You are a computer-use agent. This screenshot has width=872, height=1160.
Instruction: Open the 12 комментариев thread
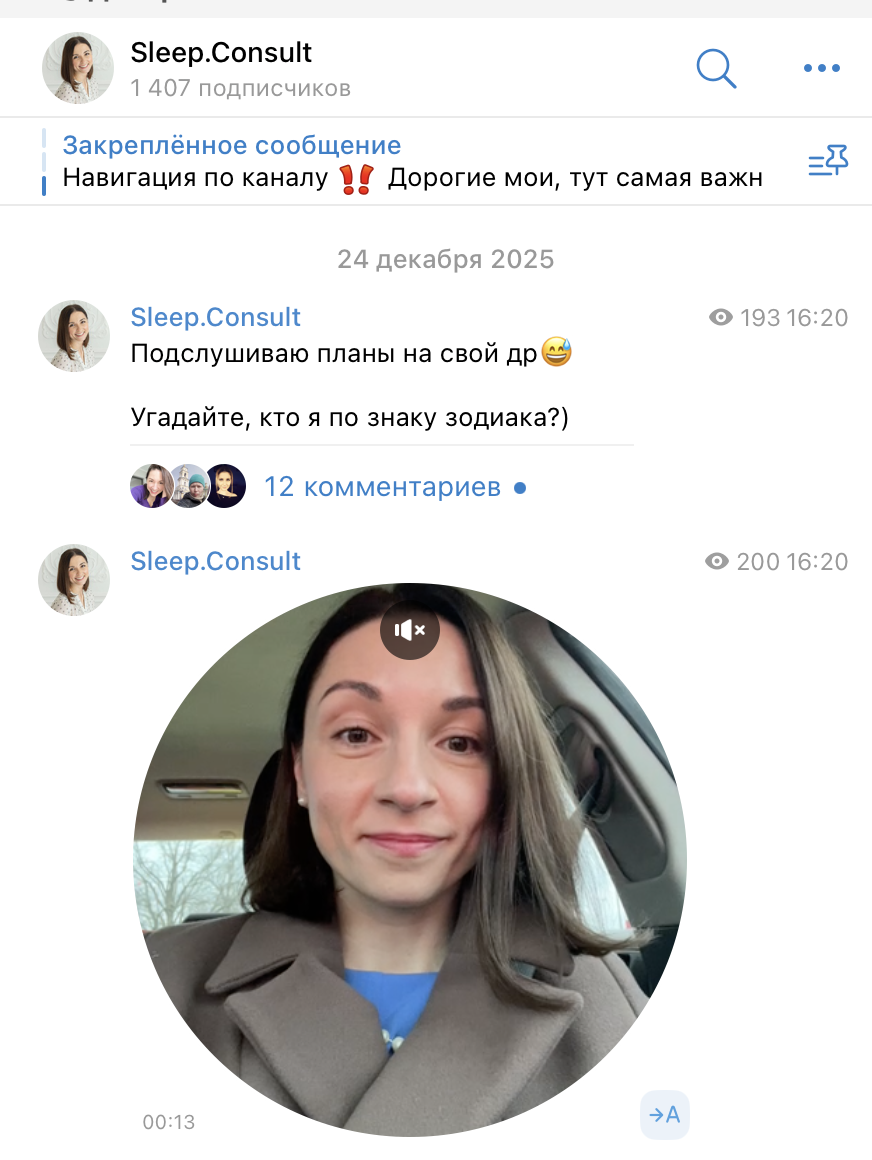pos(381,487)
